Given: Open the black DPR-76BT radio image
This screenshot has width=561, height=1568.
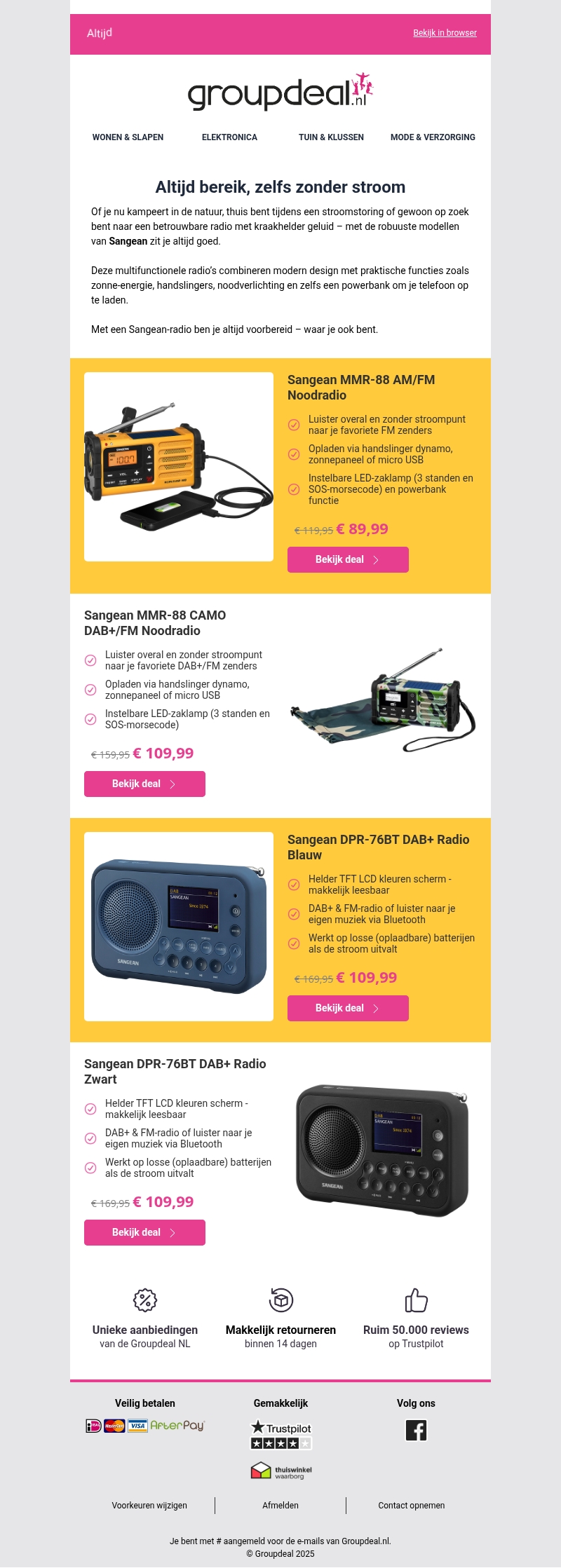Looking at the screenshot, I should [382, 1150].
